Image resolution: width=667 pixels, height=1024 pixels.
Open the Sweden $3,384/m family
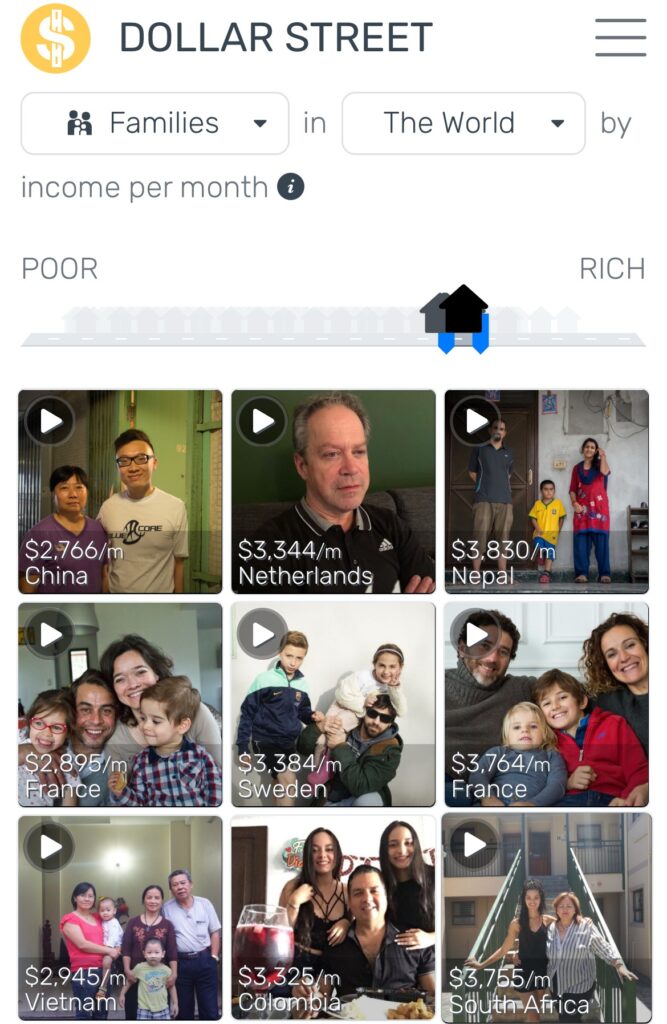pyautogui.click(x=333, y=704)
